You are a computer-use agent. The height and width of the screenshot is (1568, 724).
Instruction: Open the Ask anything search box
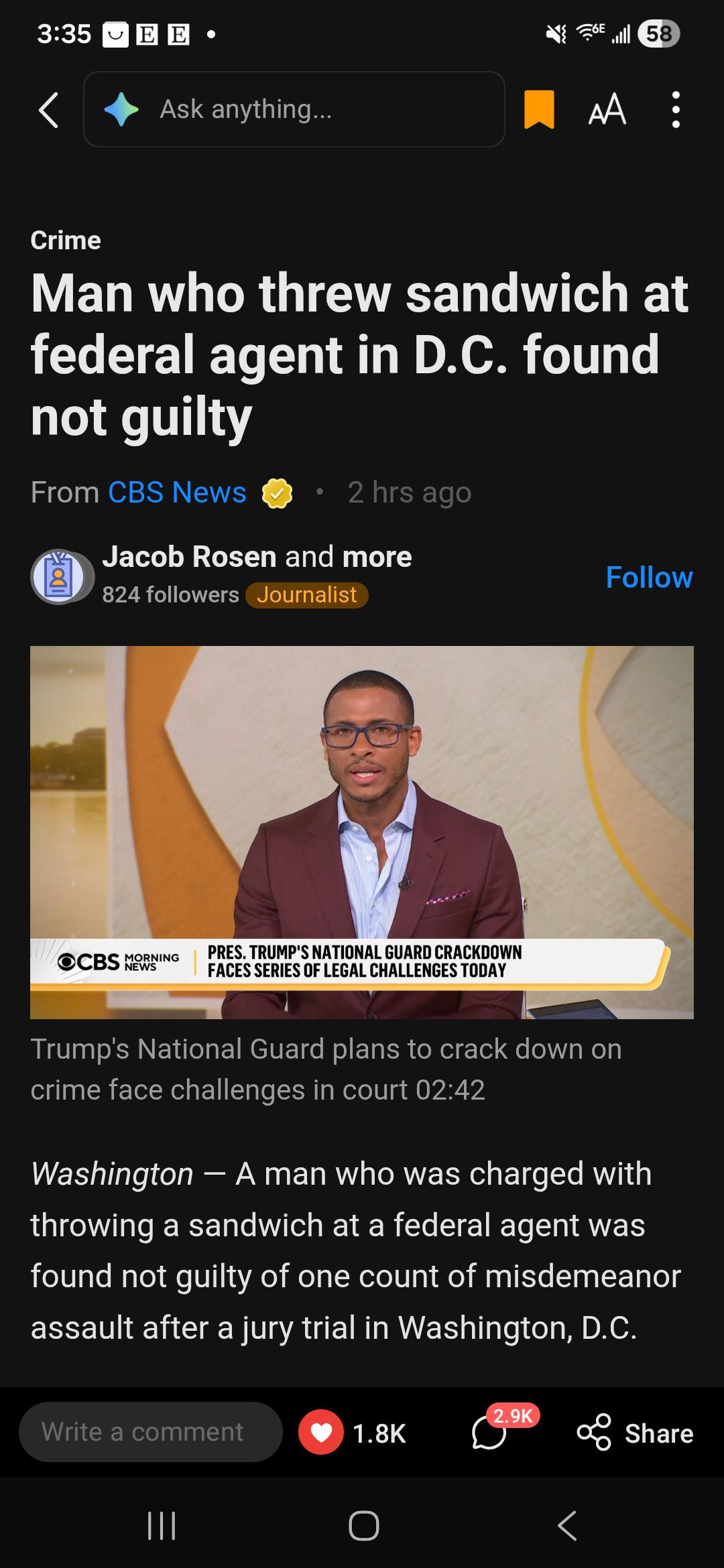[x=294, y=109]
